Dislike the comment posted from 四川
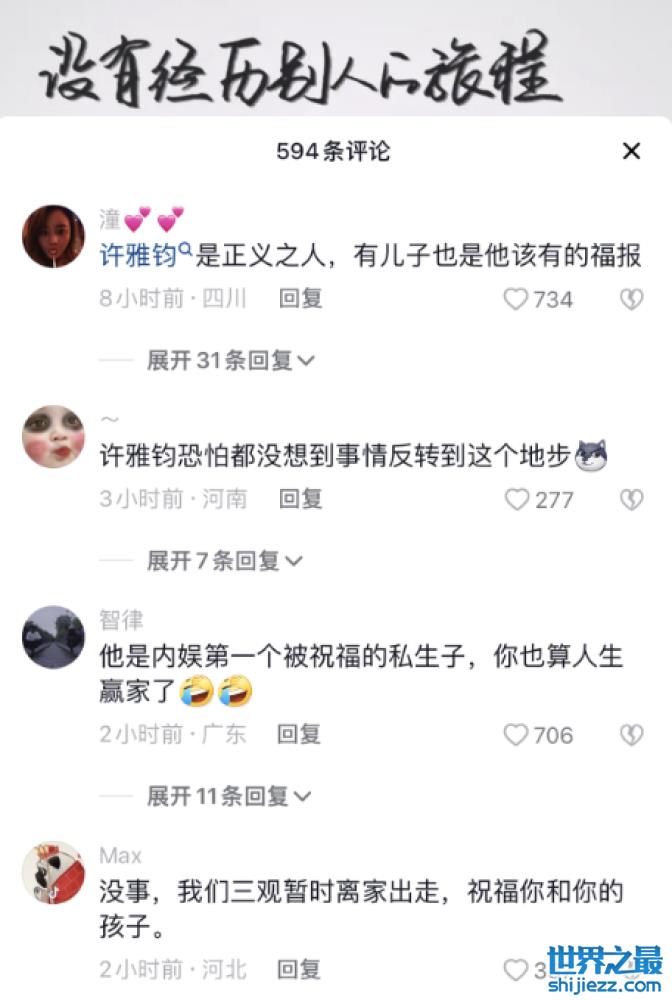Viewport: 672px width, 1000px height. point(631,299)
